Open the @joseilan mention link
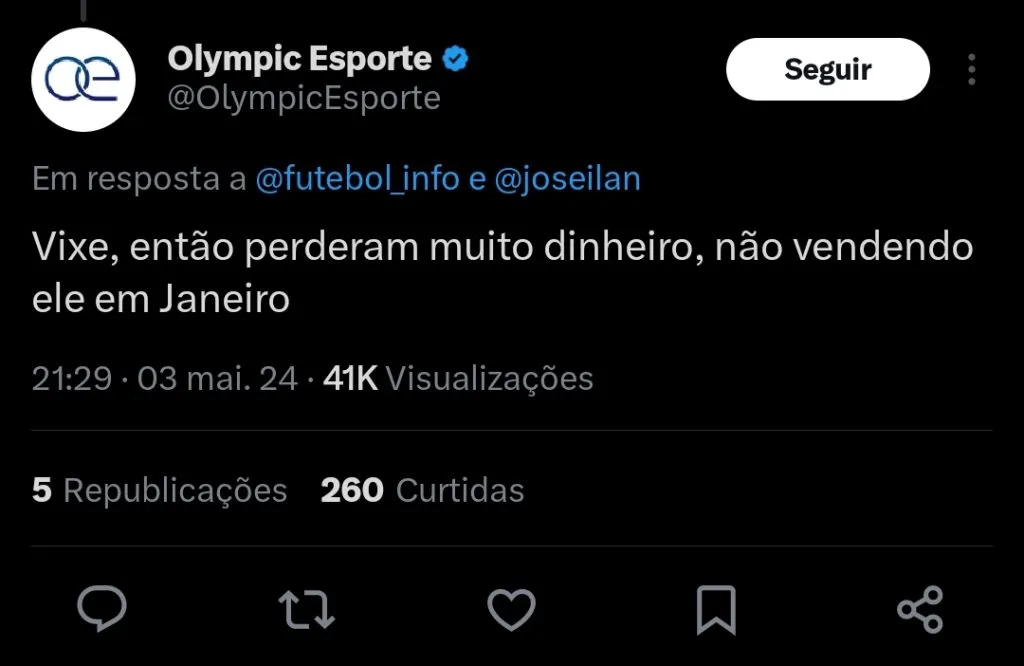Viewport: 1024px width, 666px height. pos(567,179)
